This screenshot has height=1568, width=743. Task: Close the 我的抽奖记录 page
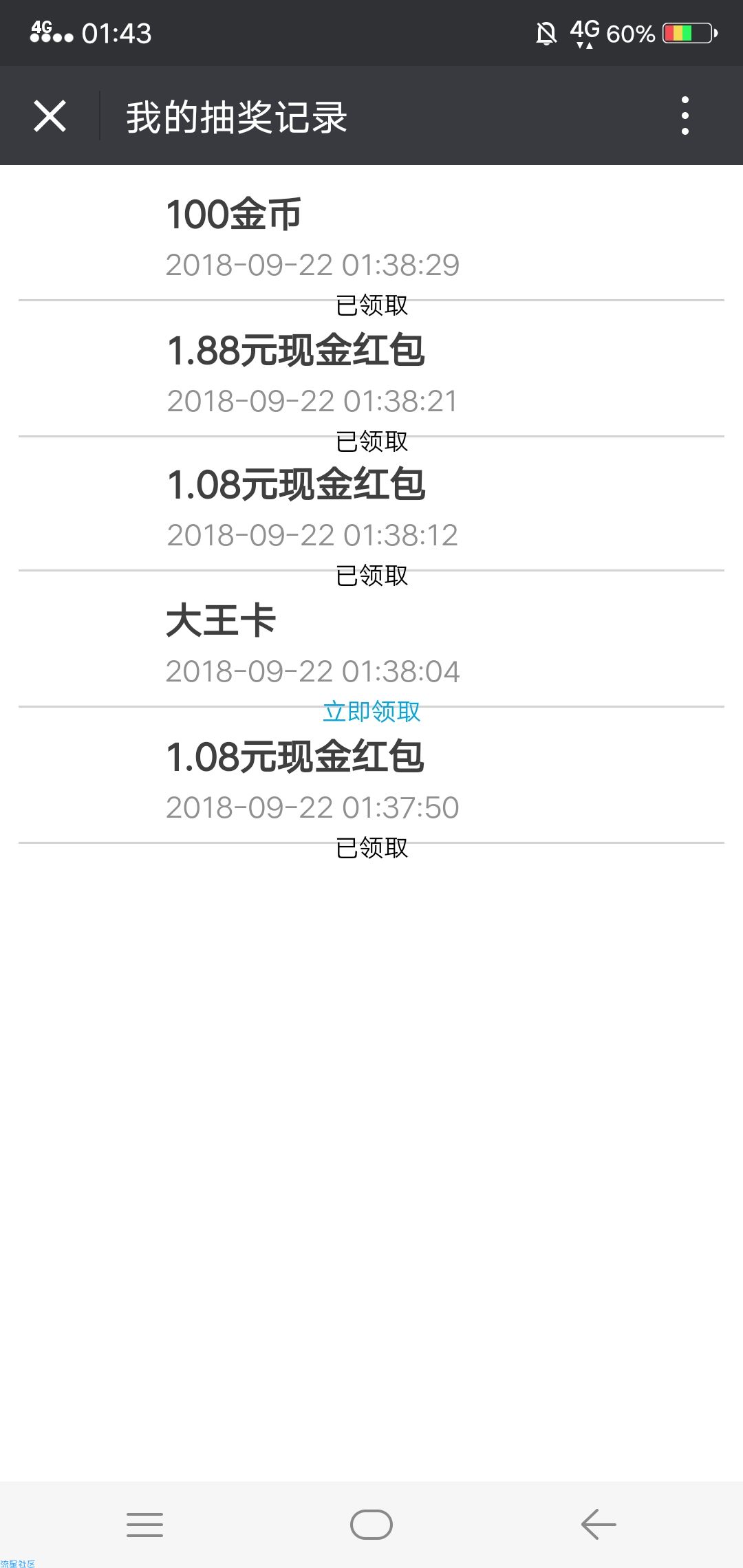[50, 116]
